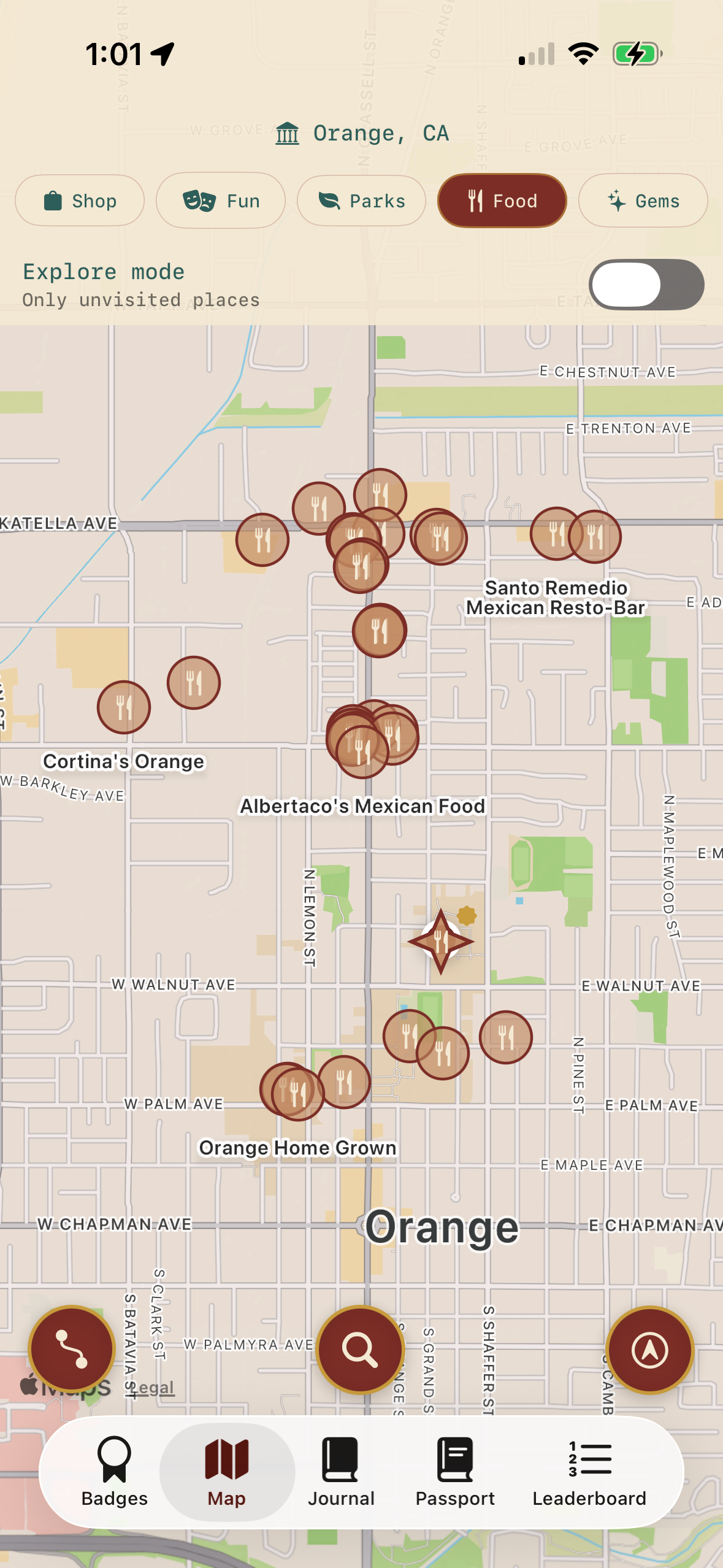Viewport: 723px width, 1568px height.
Task: View the Leaderboard tab
Action: (589, 1472)
